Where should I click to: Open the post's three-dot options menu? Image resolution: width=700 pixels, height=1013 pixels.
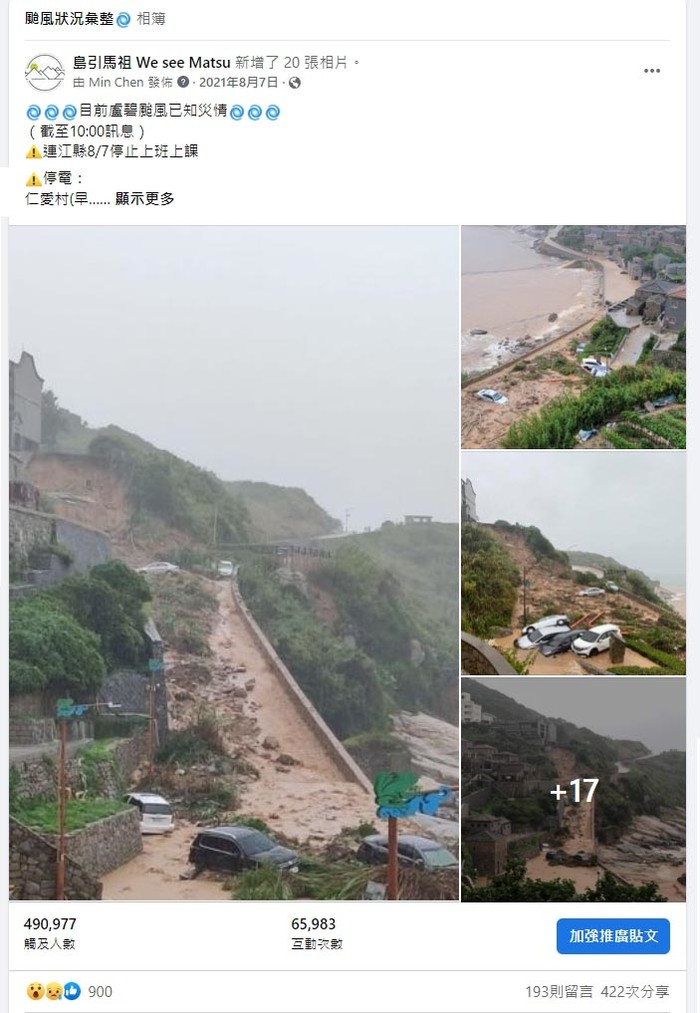point(652,71)
